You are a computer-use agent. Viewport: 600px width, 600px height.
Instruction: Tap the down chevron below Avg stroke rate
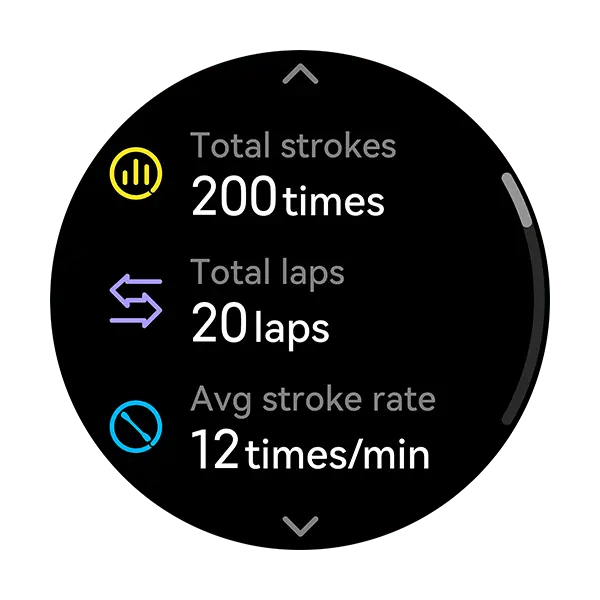click(300, 525)
